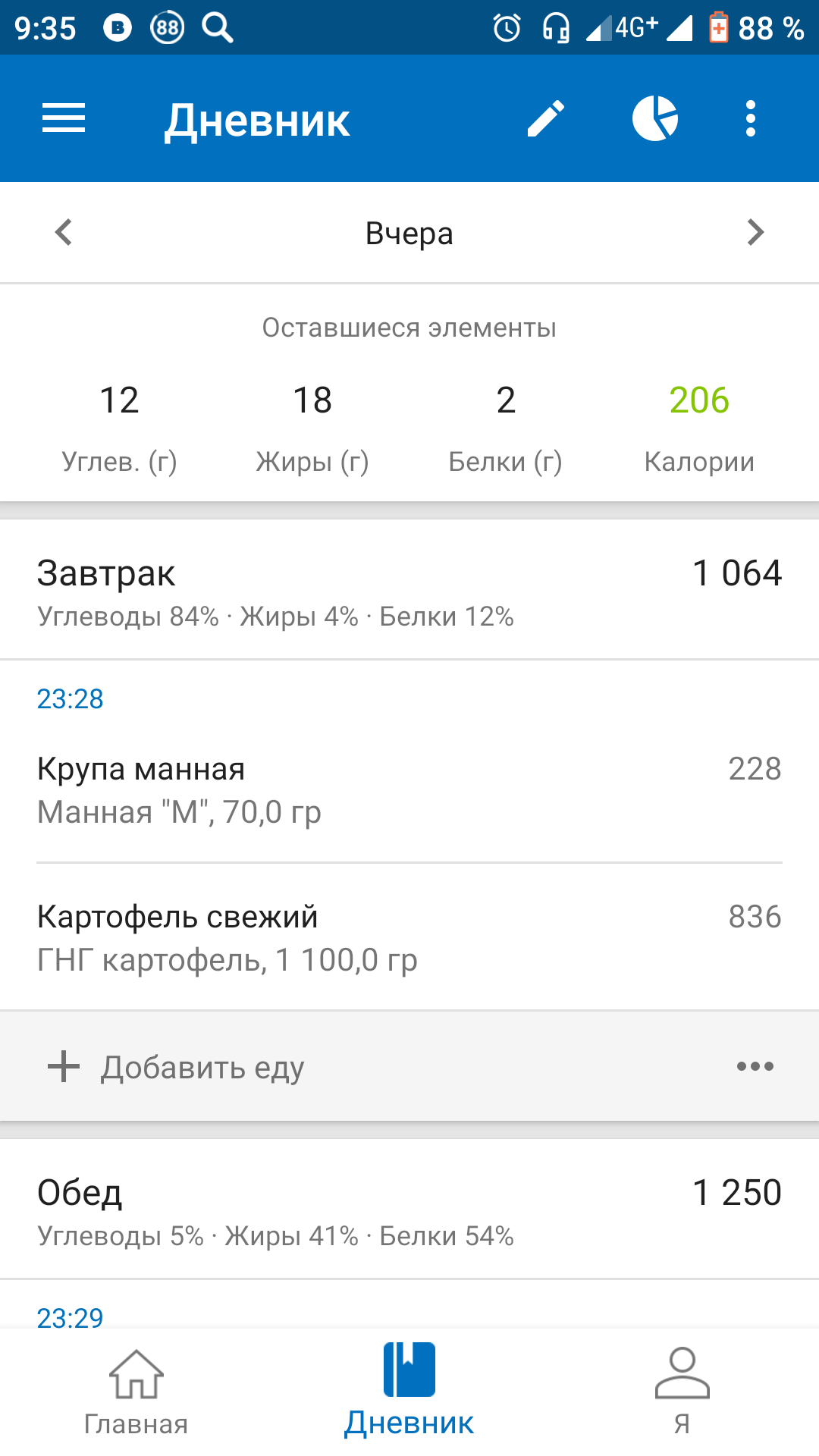The width and height of the screenshot is (819, 1456).
Task: Select the Дневник tab
Action: (x=409, y=1394)
